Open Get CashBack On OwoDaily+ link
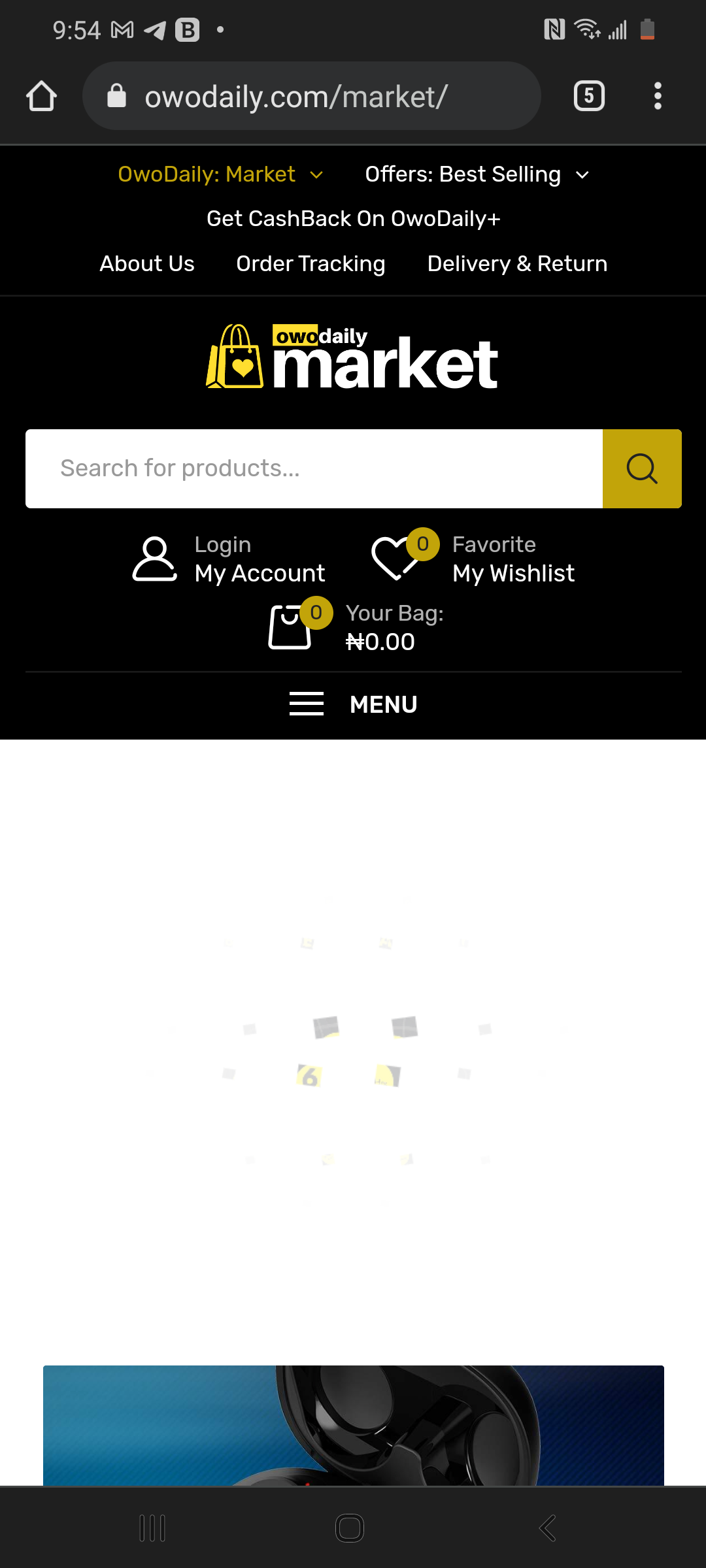The height and width of the screenshot is (1568, 706). click(353, 219)
